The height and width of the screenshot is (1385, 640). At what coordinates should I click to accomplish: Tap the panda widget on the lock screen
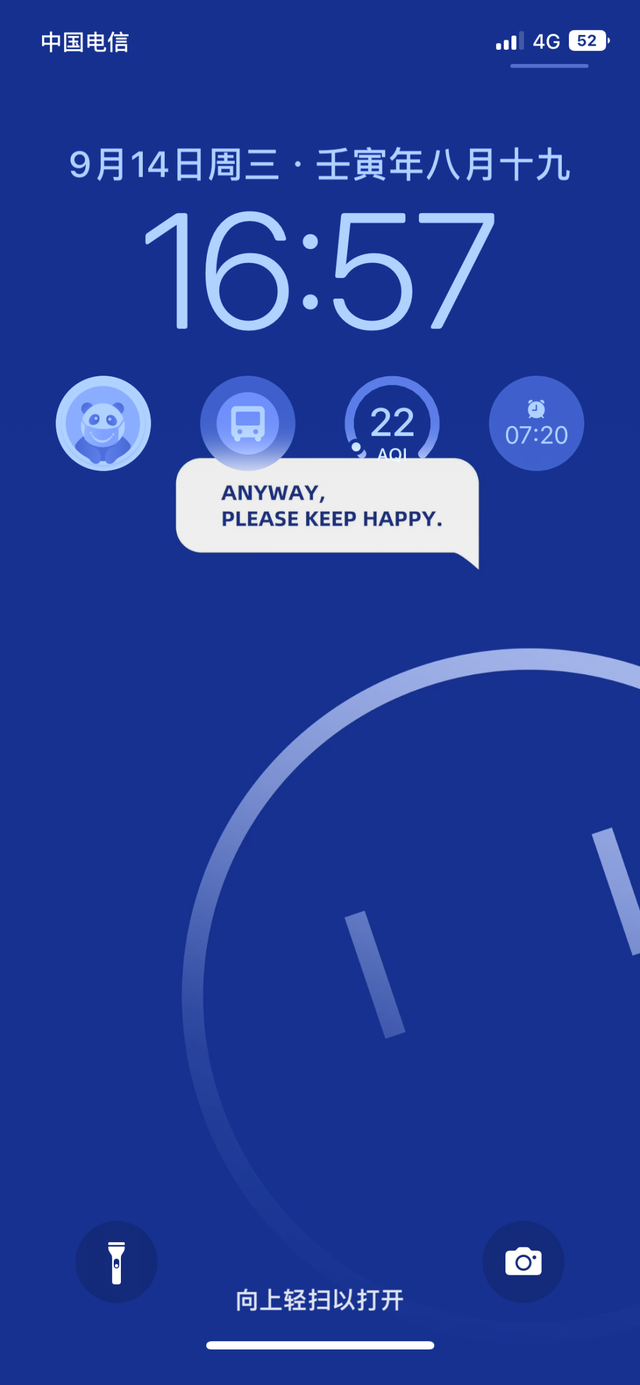[x=103, y=423]
